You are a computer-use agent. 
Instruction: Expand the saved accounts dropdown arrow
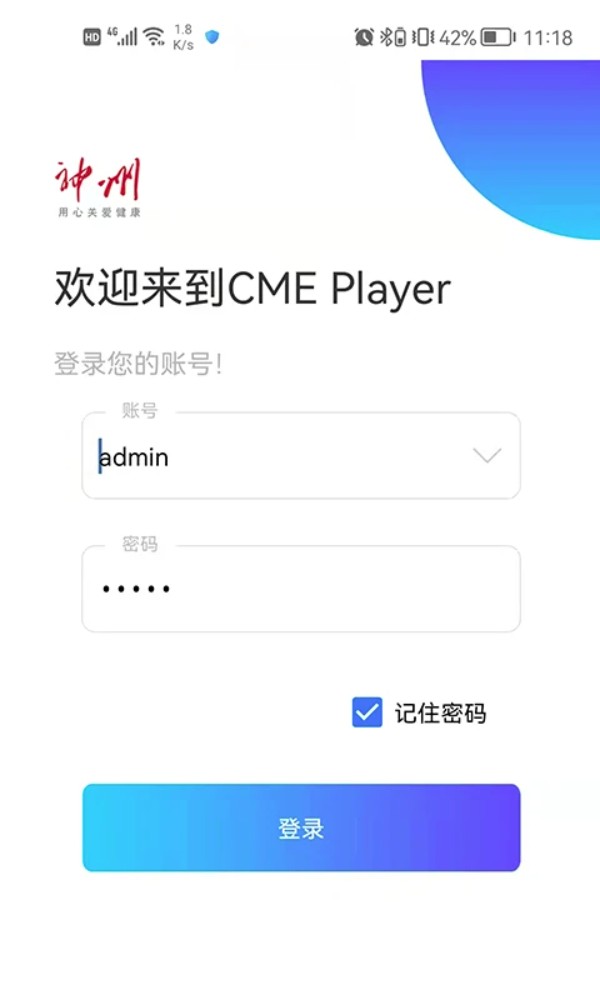487,455
